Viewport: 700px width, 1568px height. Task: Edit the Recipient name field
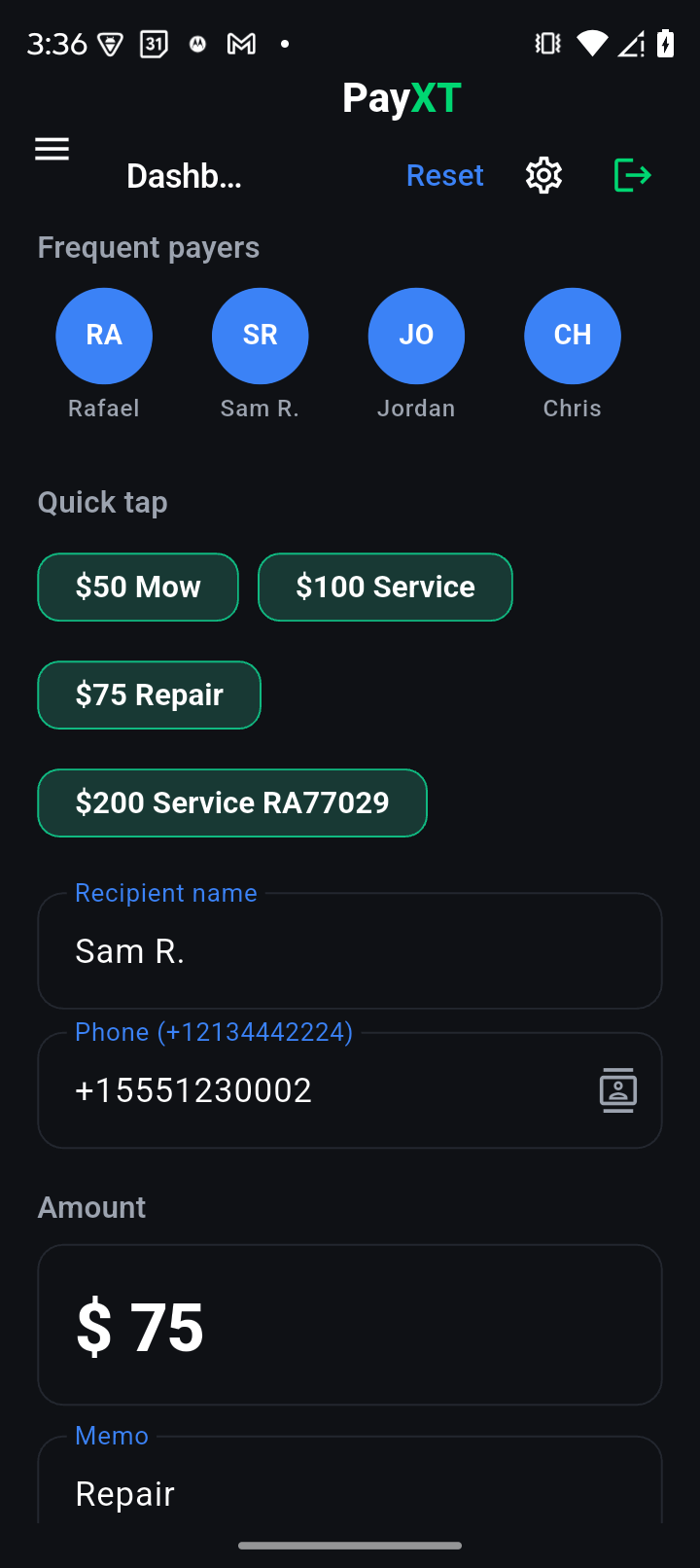(350, 950)
